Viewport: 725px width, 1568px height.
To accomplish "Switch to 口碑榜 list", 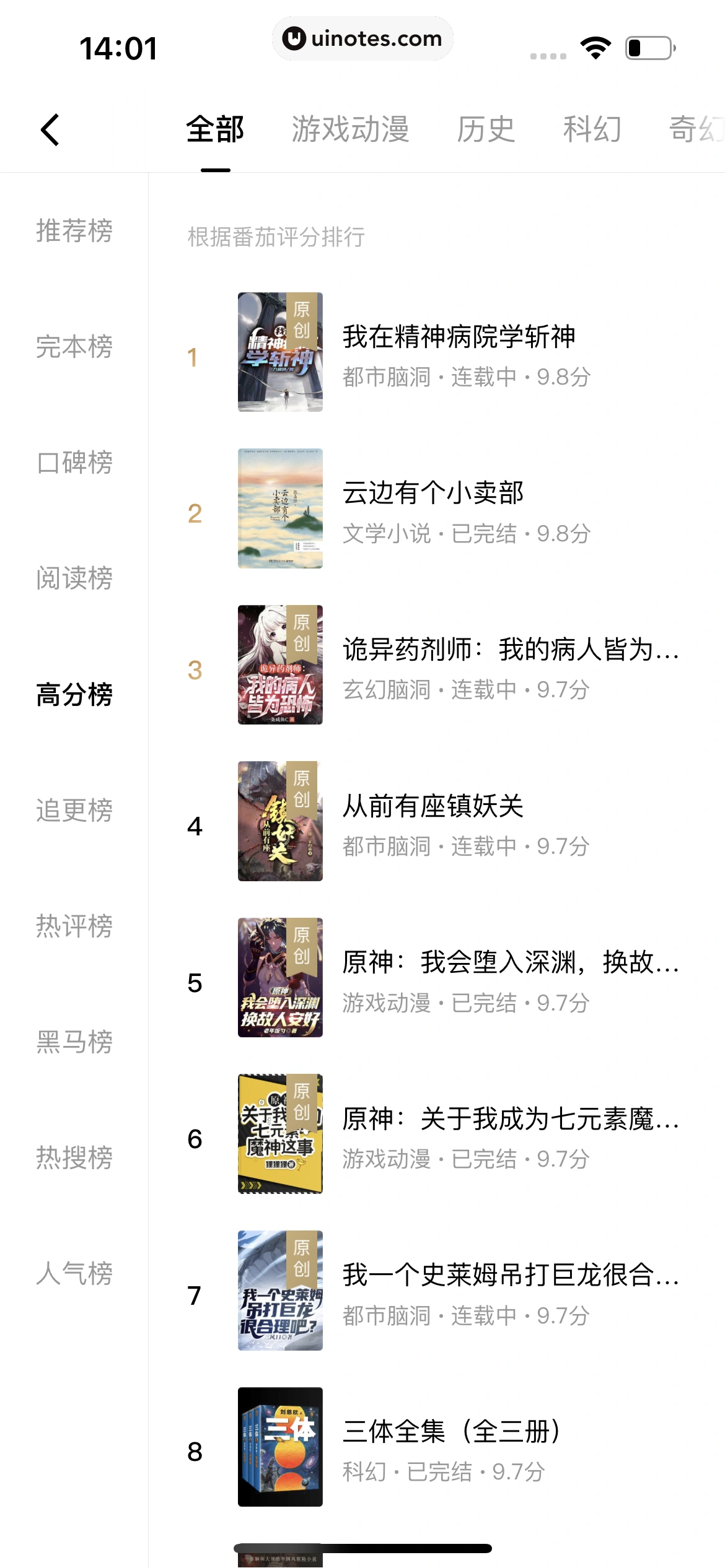I will pyautogui.click(x=74, y=463).
